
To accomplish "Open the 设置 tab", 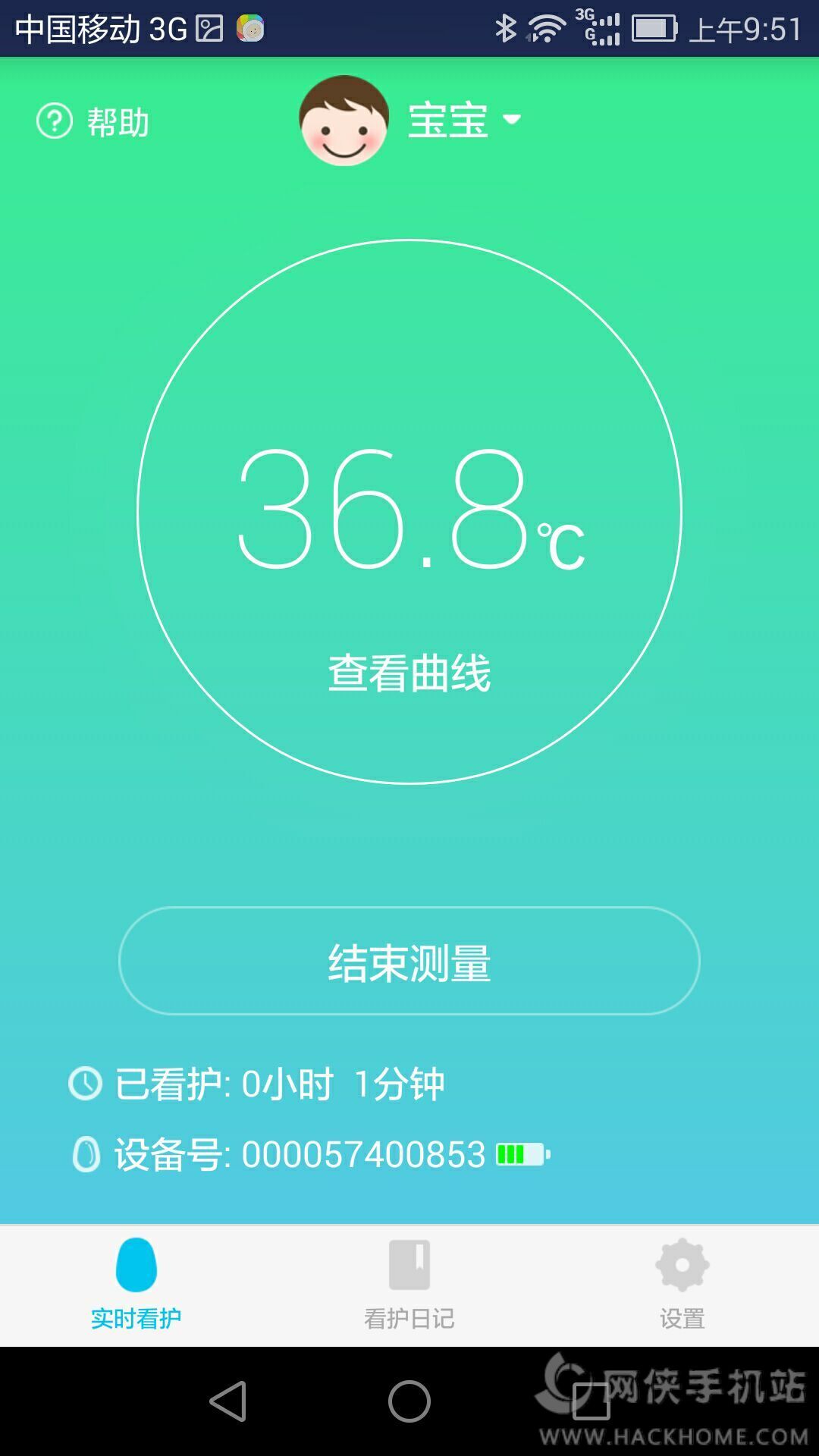I will coord(682,1285).
